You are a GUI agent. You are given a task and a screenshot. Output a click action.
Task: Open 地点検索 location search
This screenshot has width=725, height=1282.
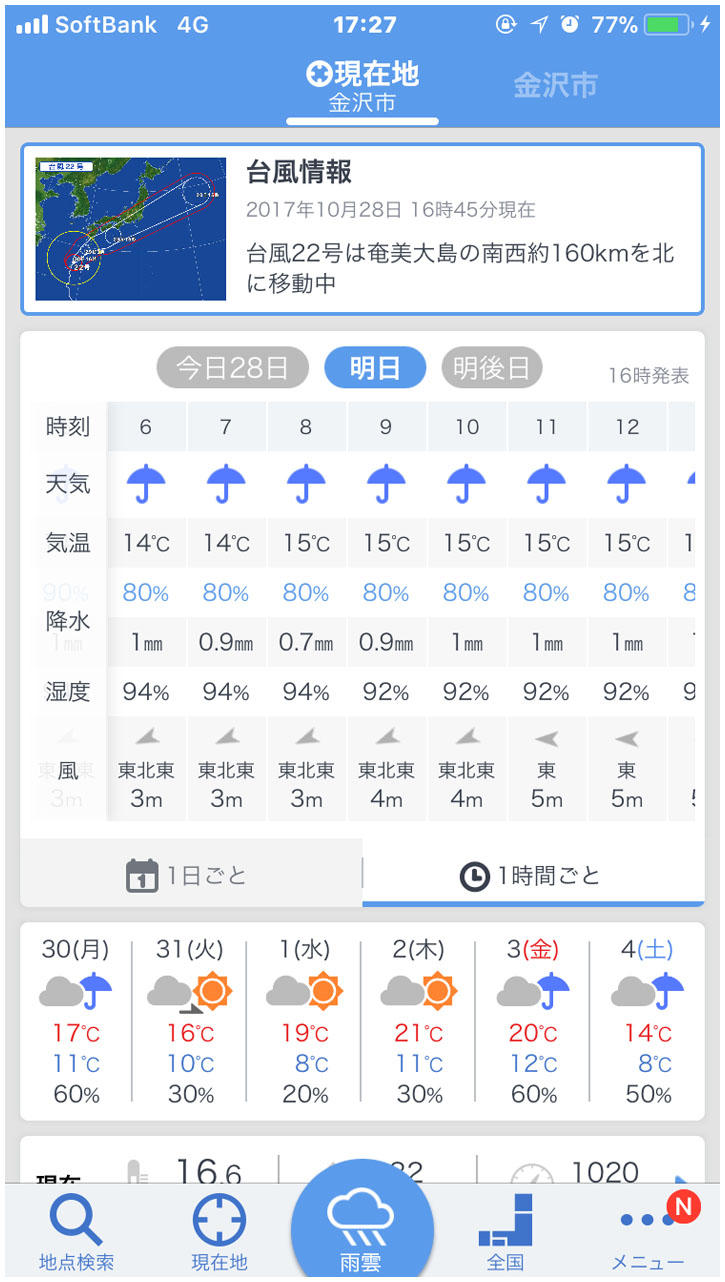coord(77,1234)
